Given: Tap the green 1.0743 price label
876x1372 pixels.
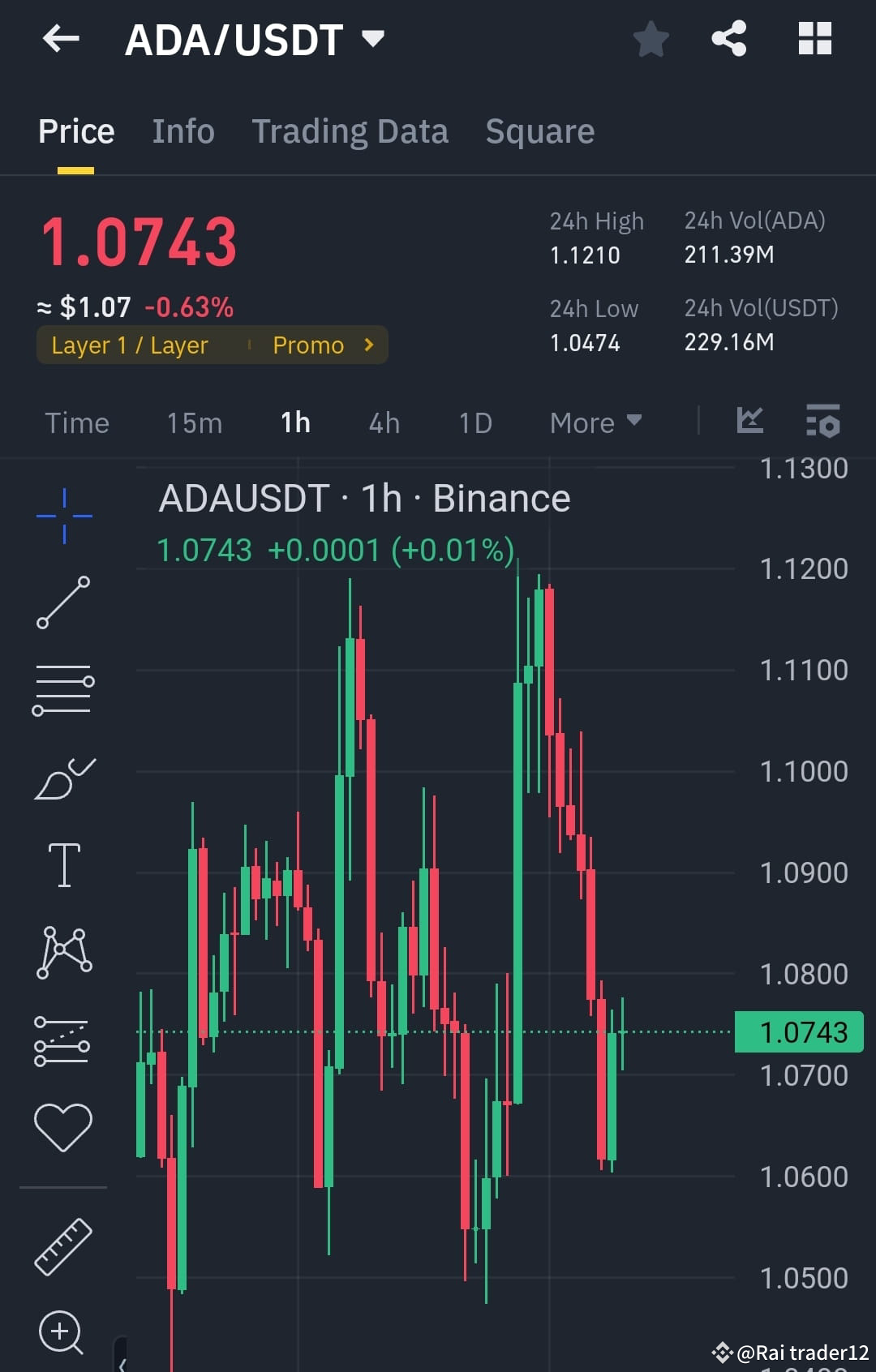Looking at the screenshot, I should coord(799,1031).
